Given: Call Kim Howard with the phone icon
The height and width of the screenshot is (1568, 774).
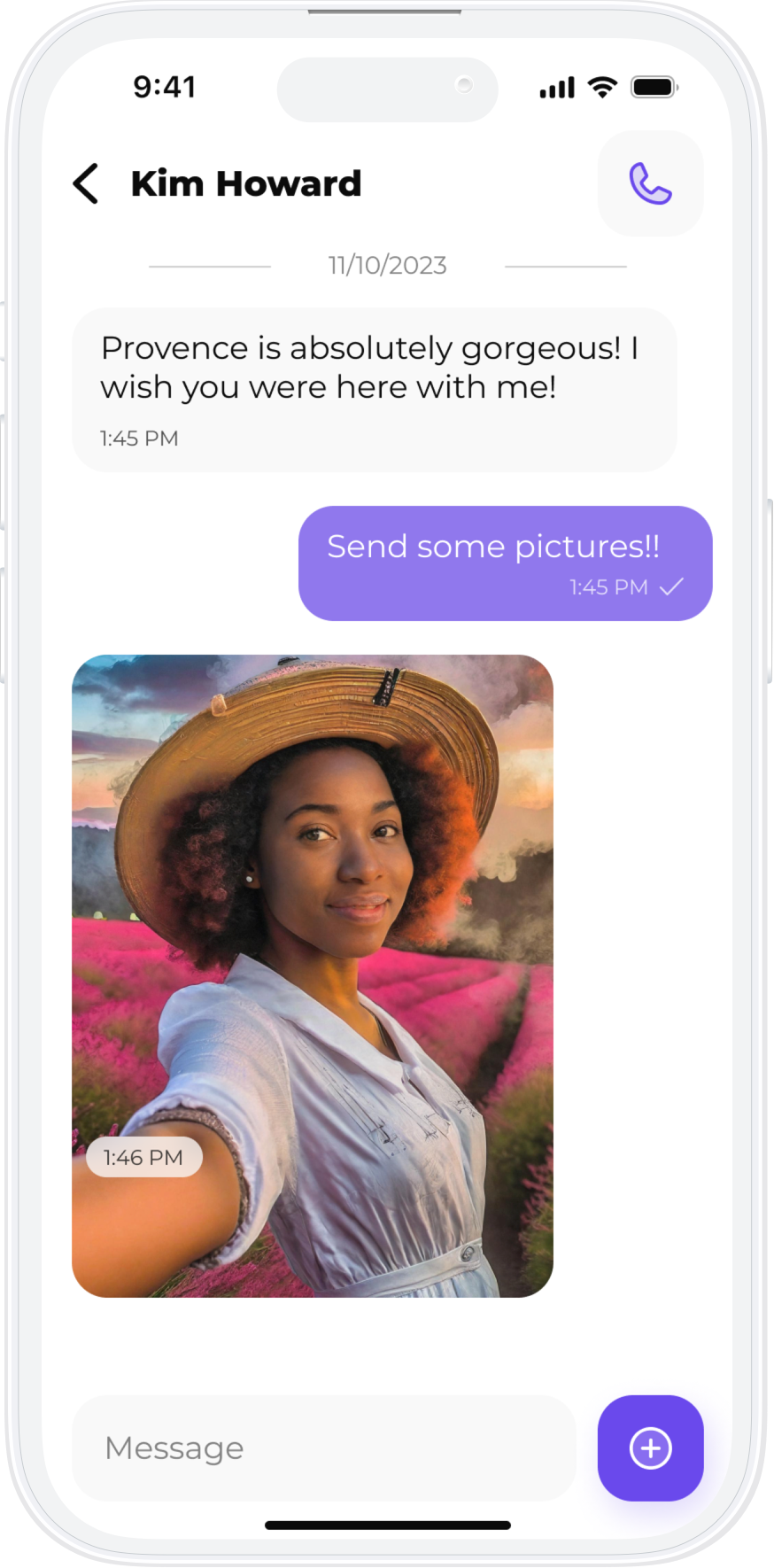Looking at the screenshot, I should coord(650,183).
